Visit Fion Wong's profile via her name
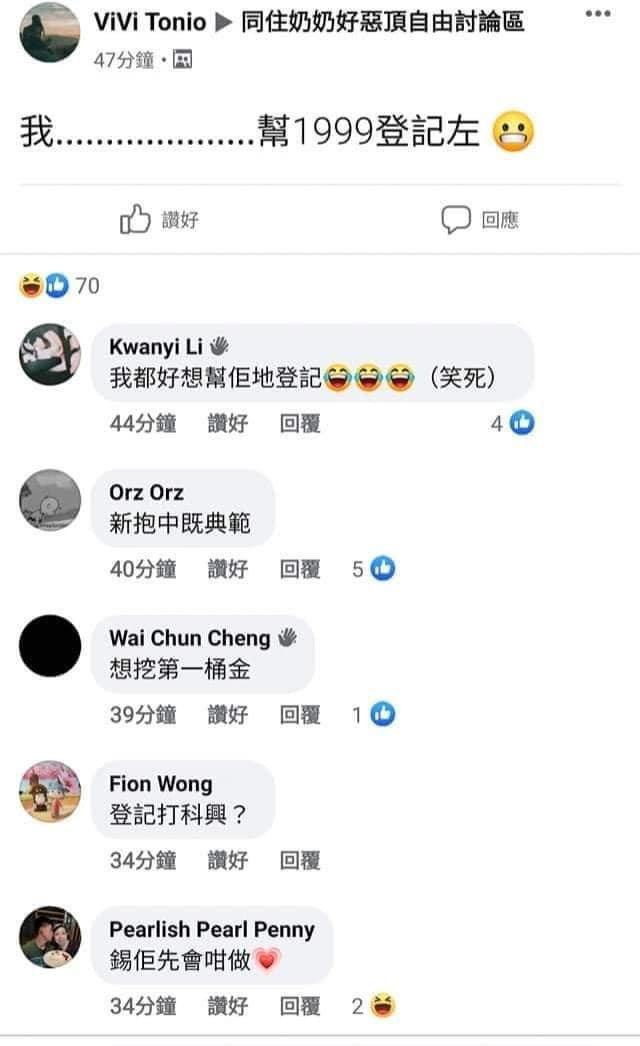The height and width of the screenshot is (1046, 640). coord(160,784)
